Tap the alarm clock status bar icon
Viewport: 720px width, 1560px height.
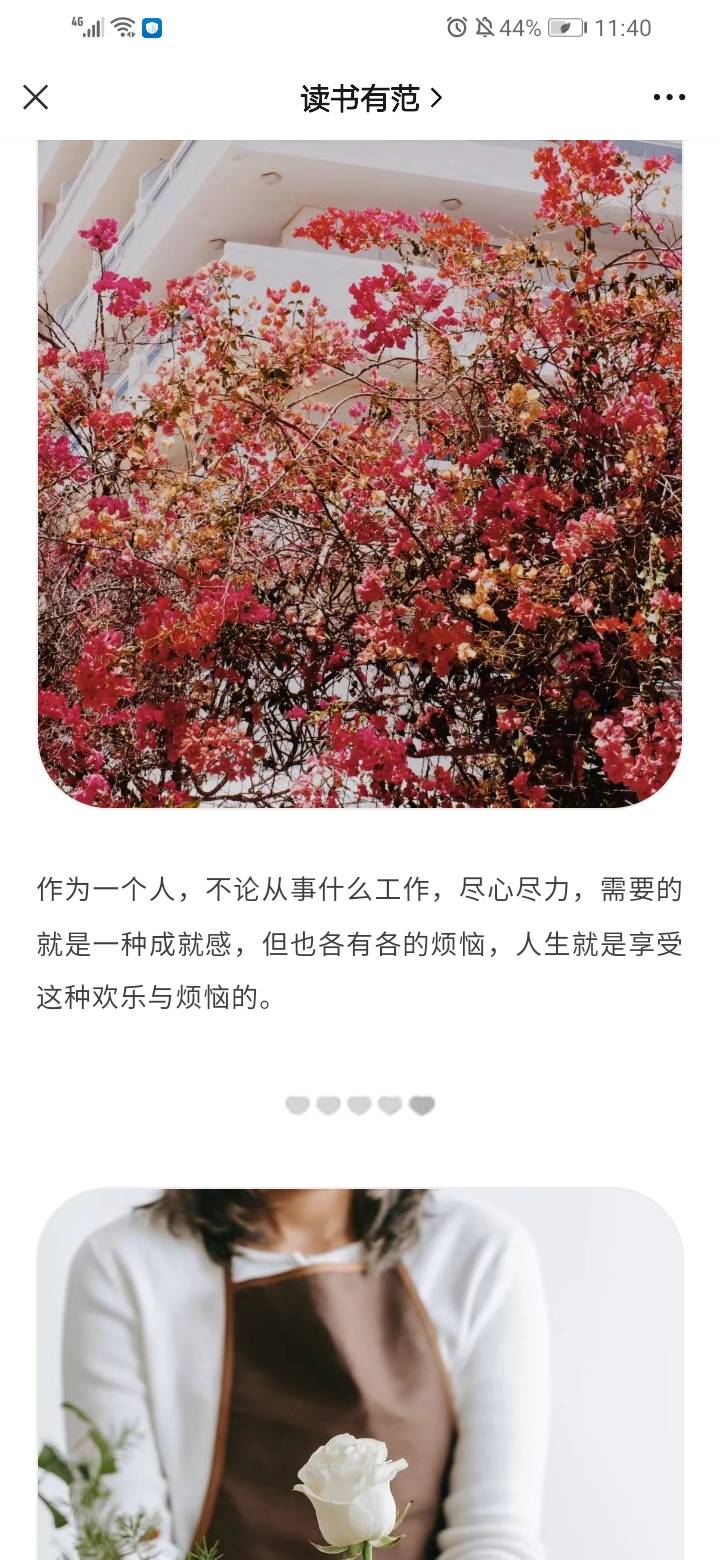coord(459,28)
